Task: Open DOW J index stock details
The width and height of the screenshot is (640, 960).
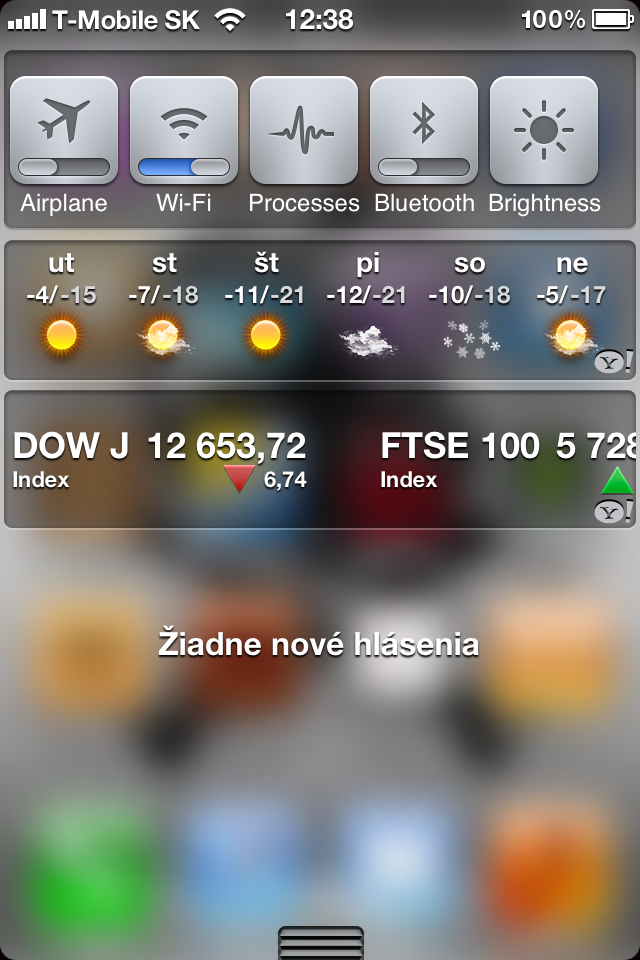Action: click(x=160, y=459)
